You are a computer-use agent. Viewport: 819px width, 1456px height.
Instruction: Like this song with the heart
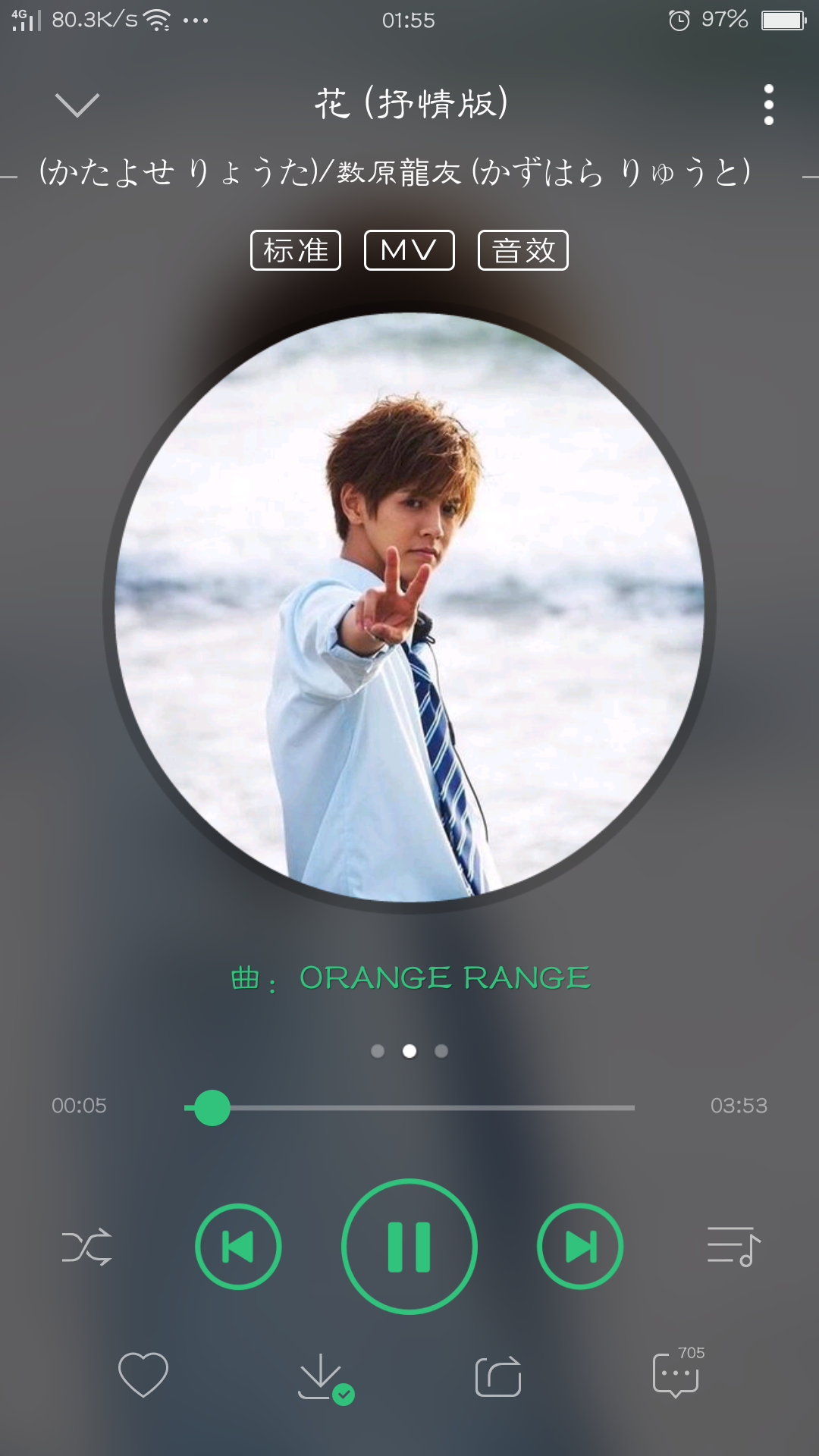coord(143,1374)
